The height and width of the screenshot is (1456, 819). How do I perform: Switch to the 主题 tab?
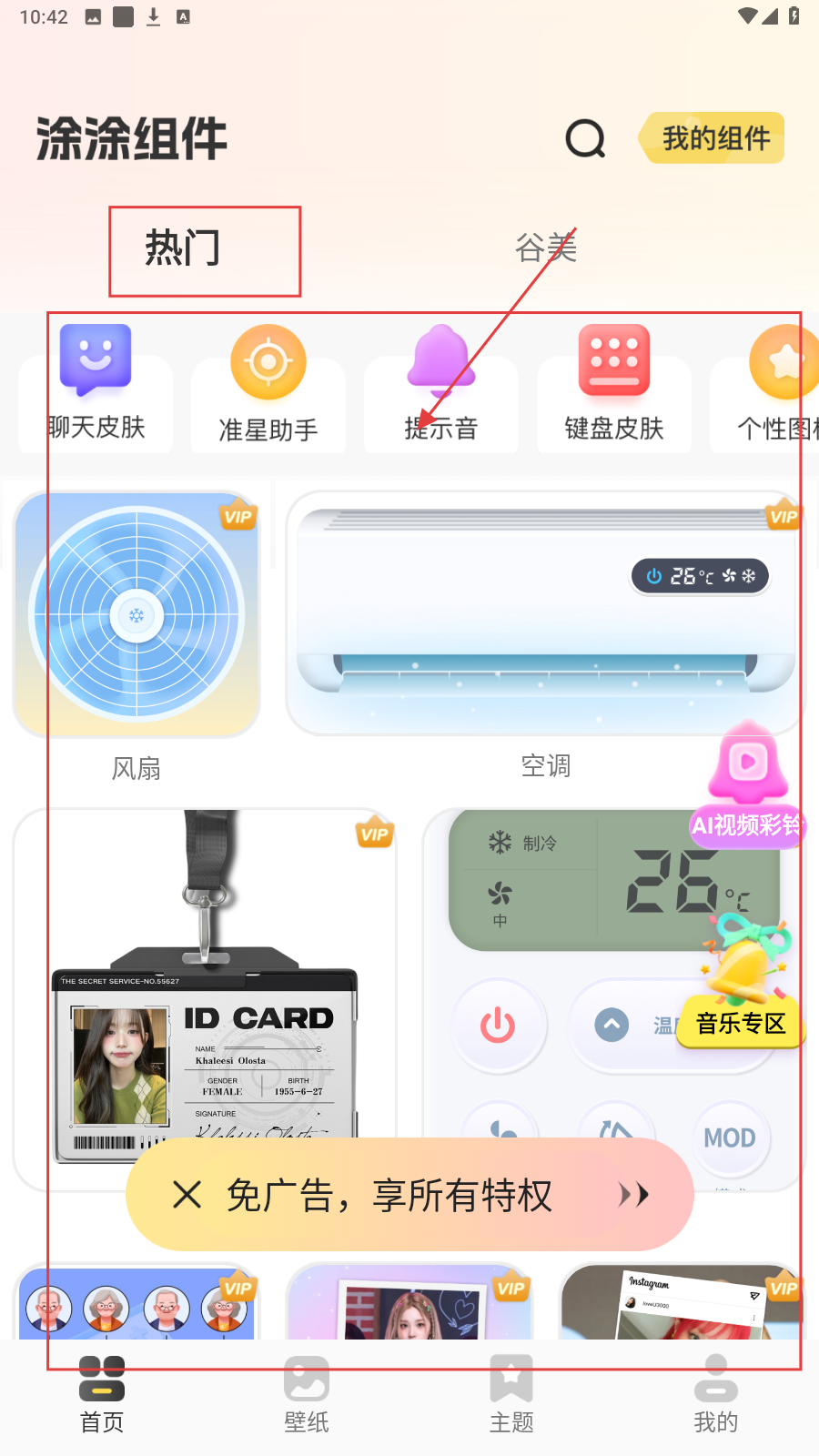coord(511,1394)
